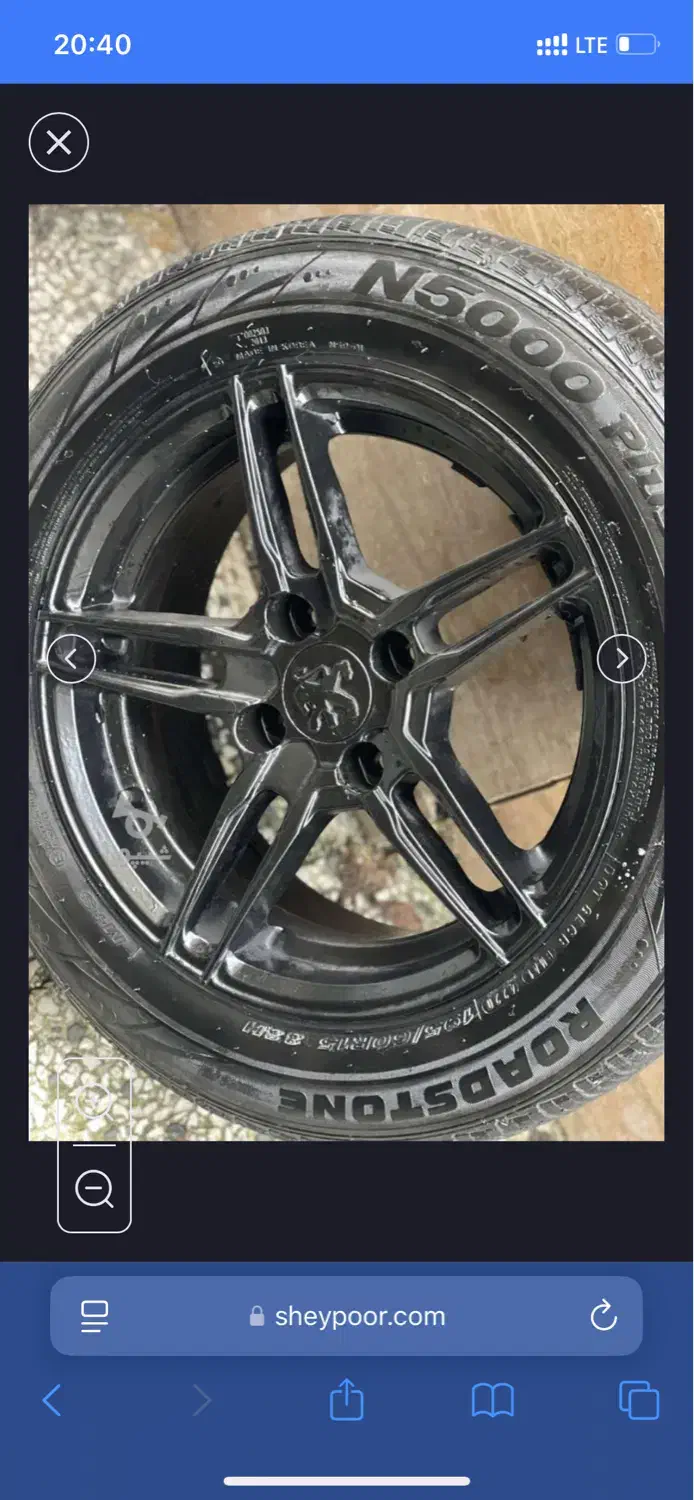
Task: Reload the sheypoor.com page
Action: (603, 1316)
